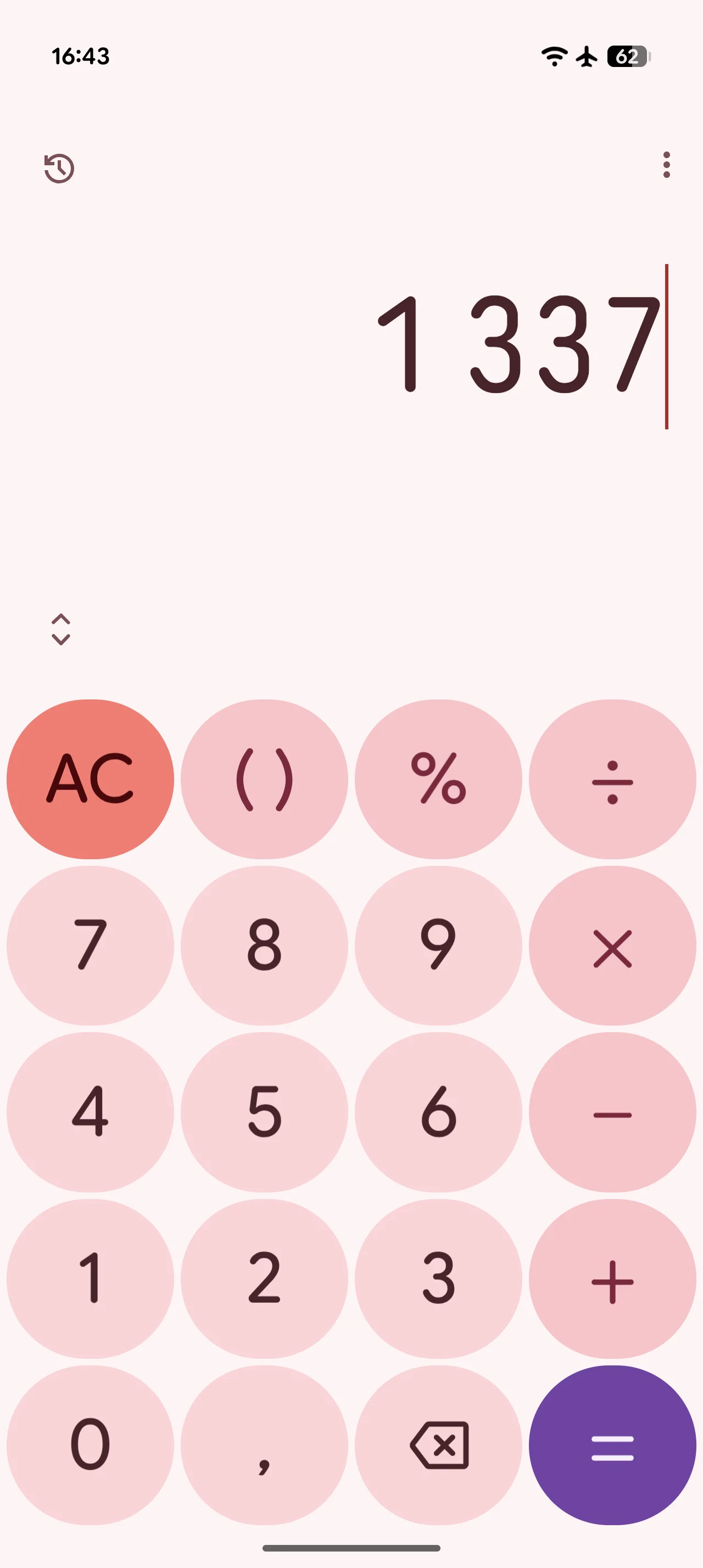Enter the decimal comma
Screen dimensions: 703x1568
[264, 1445]
